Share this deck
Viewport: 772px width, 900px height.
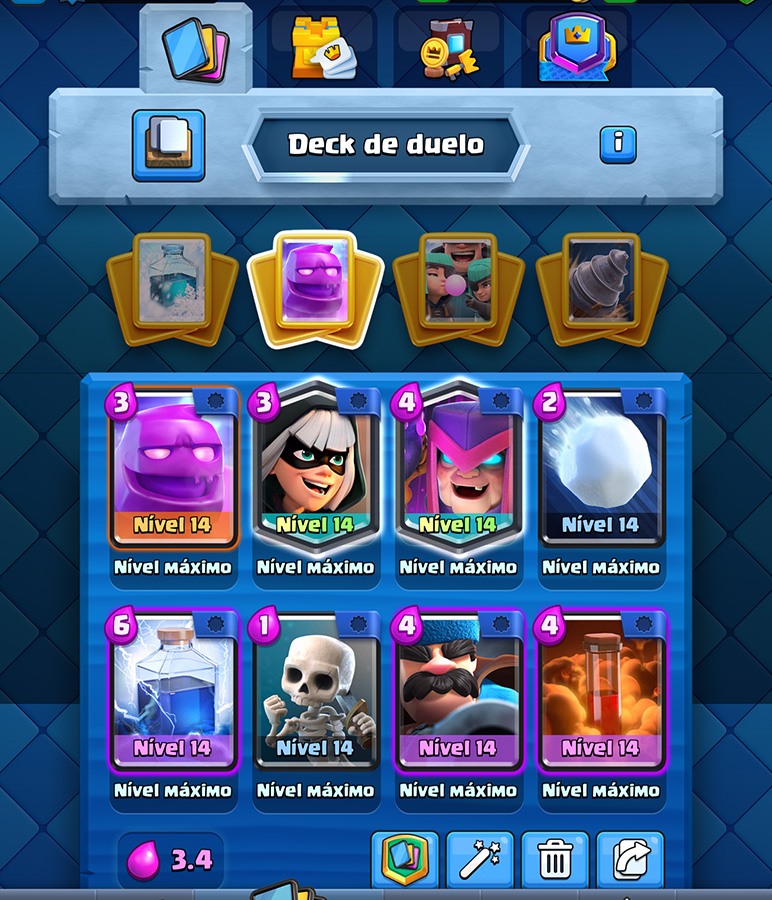[x=630, y=859]
